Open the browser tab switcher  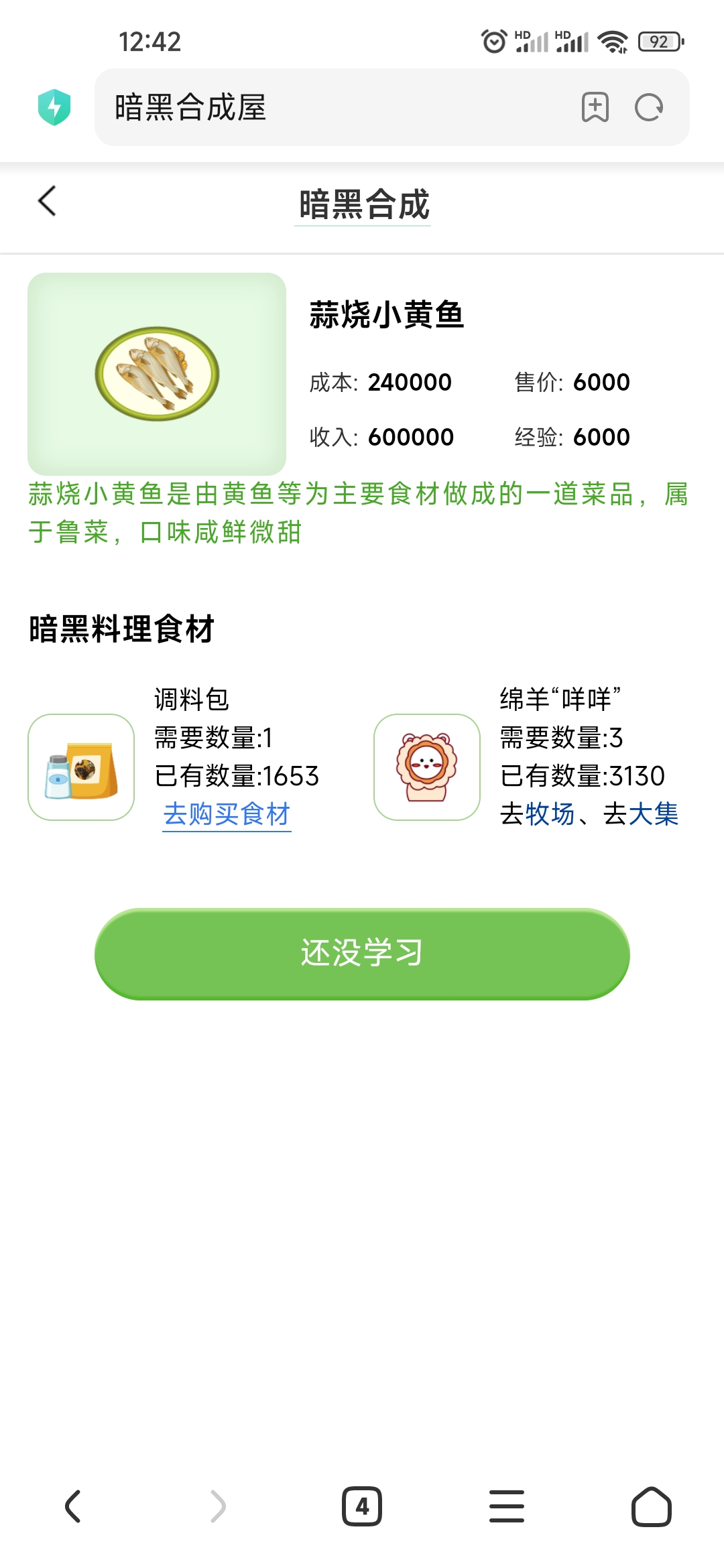(362, 1506)
